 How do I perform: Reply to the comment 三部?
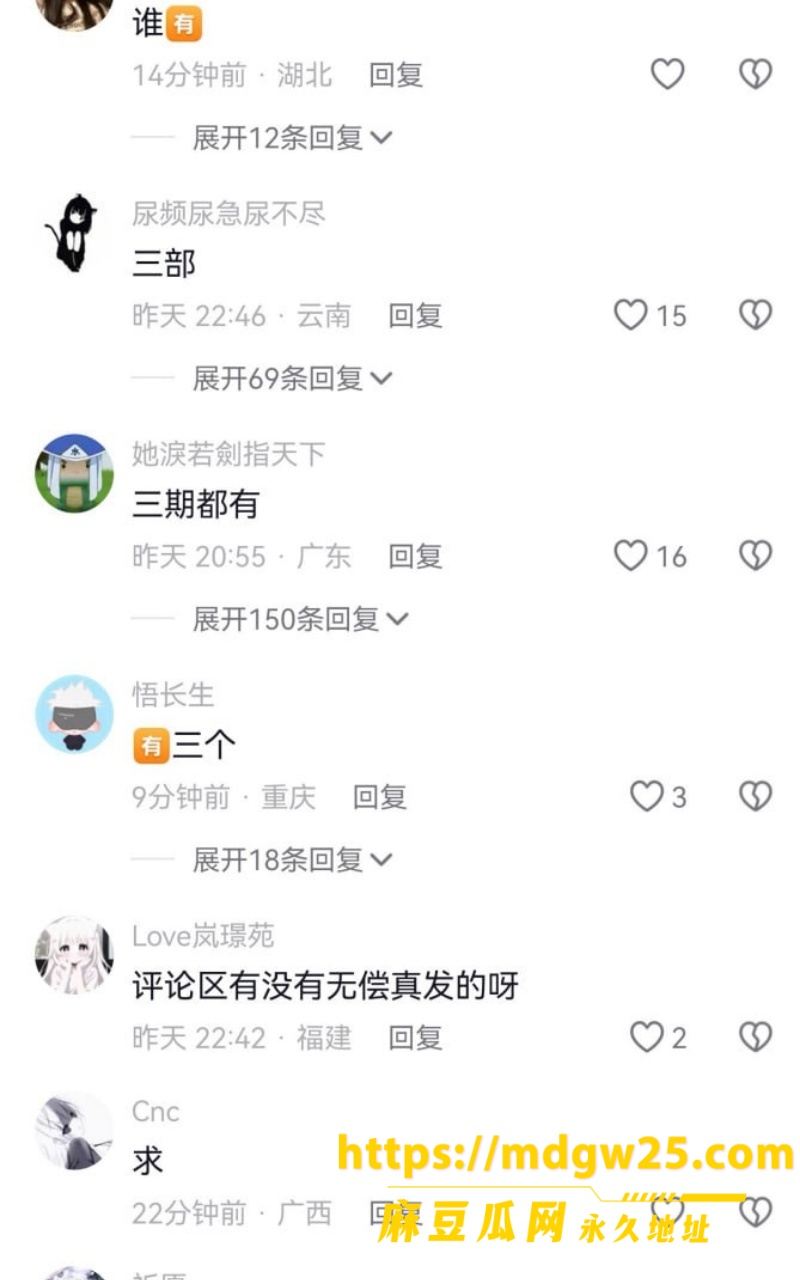tap(415, 315)
